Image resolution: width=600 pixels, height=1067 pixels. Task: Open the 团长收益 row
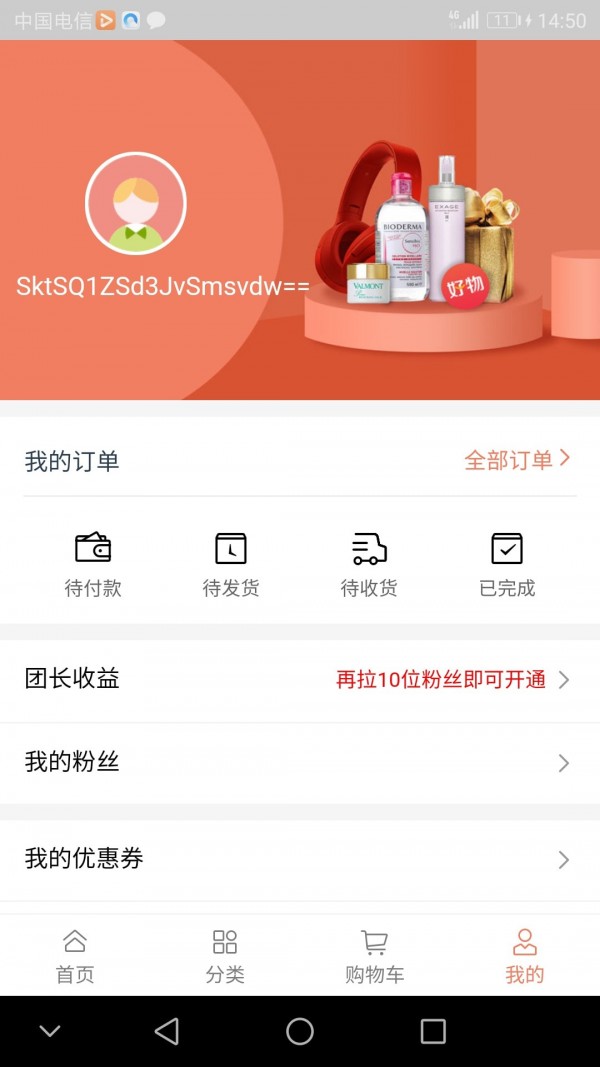300,680
